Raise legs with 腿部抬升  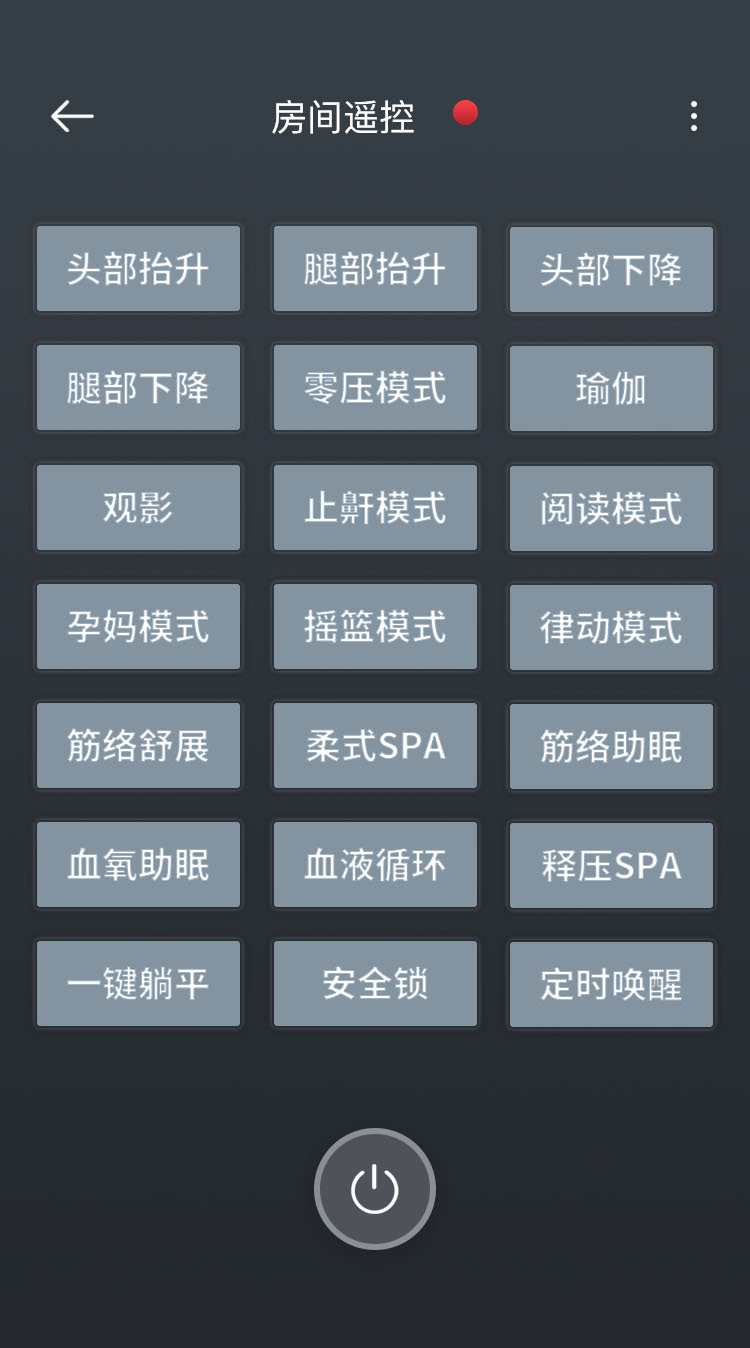[x=375, y=269]
